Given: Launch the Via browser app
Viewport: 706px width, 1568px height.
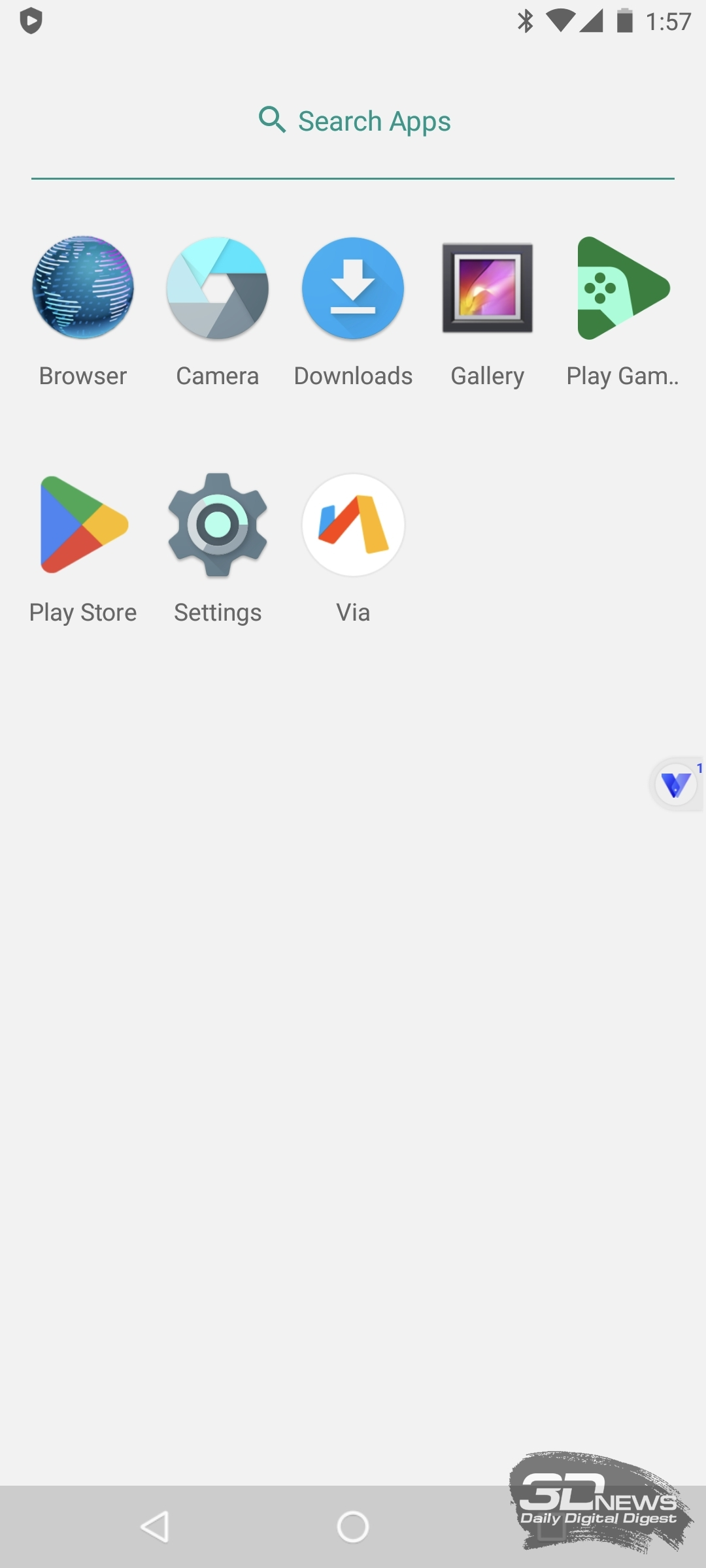Looking at the screenshot, I should tap(353, 525).
